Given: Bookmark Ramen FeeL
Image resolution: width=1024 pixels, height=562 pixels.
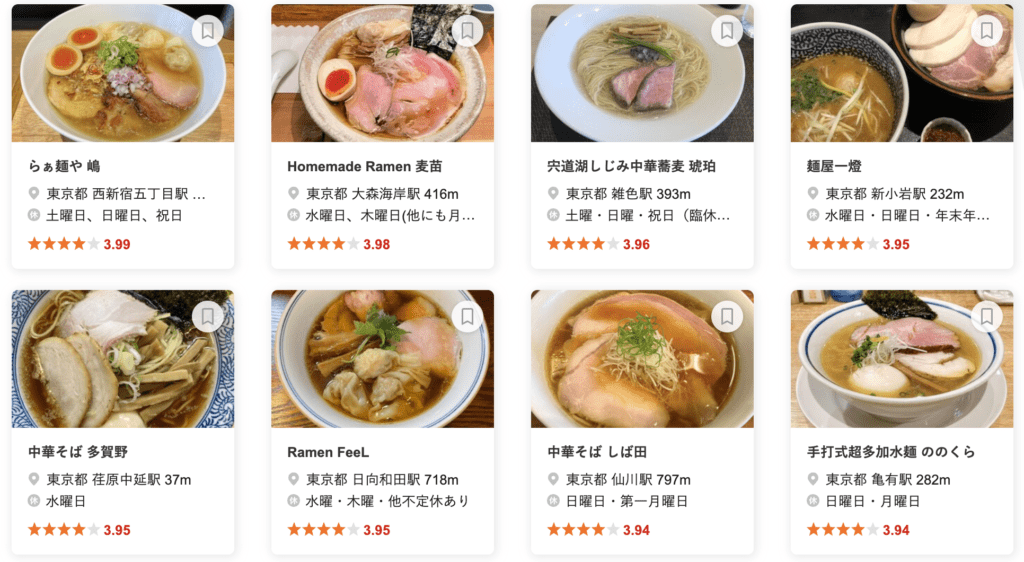Looking at the screenshot, I should 467,317.
